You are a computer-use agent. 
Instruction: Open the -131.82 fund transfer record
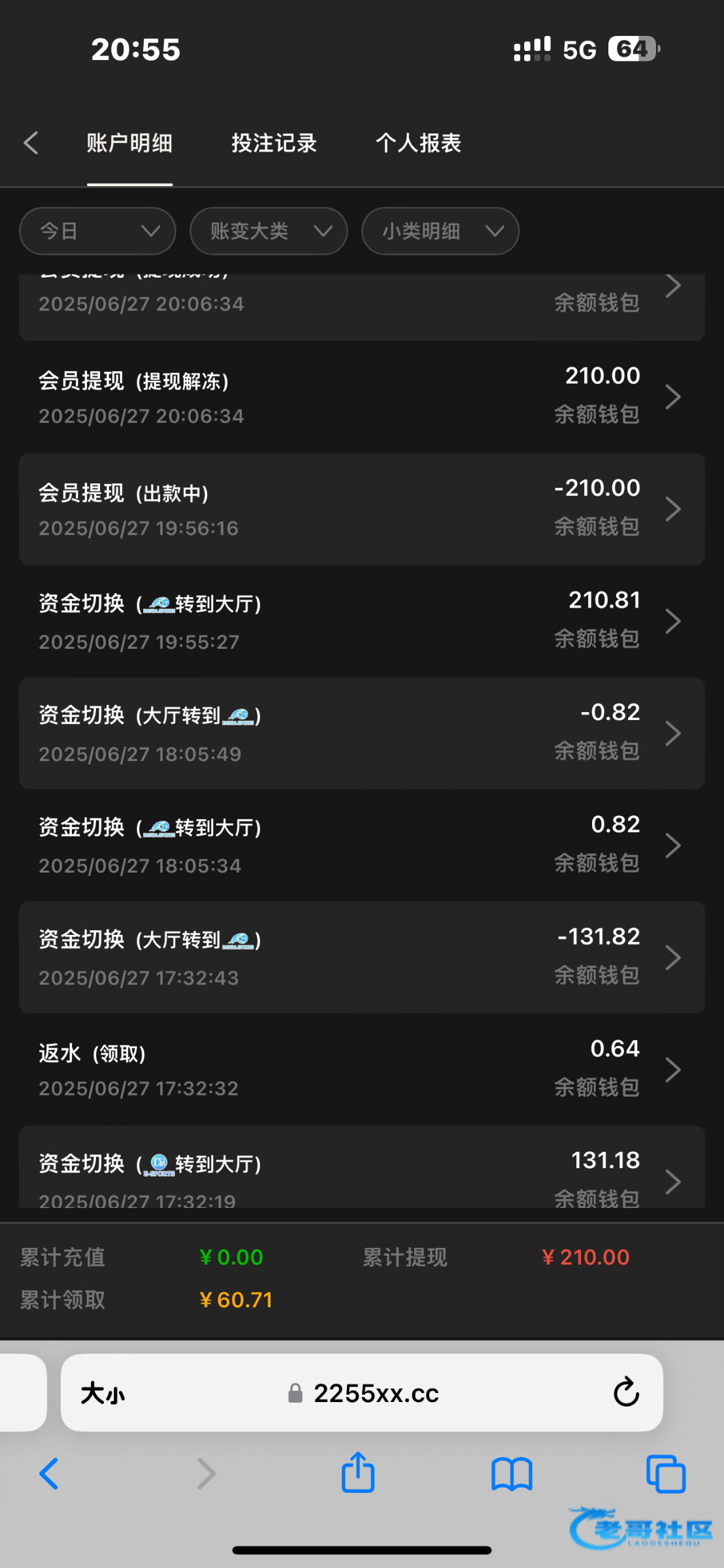[362, 957]
